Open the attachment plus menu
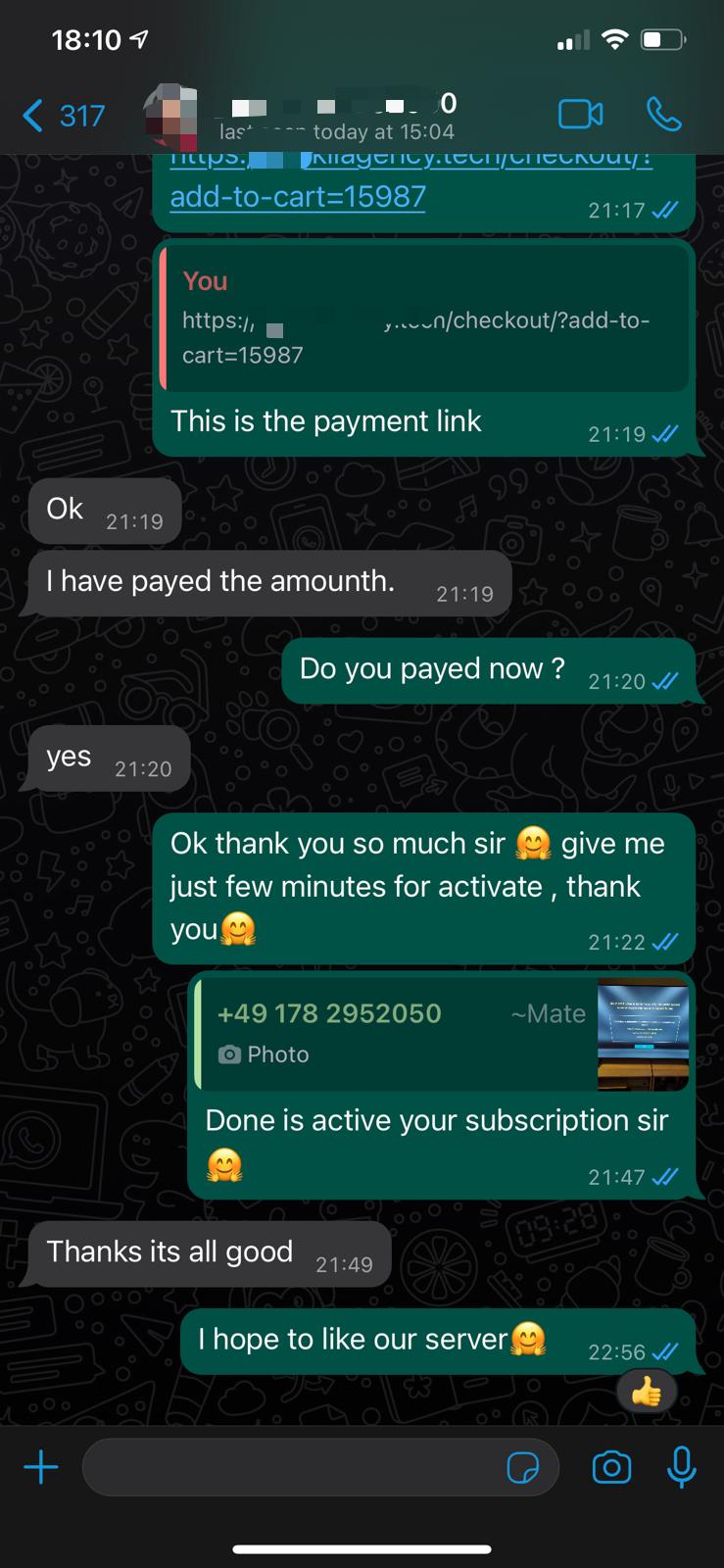Screen dimensions: 724x1568 [41, 1467]
